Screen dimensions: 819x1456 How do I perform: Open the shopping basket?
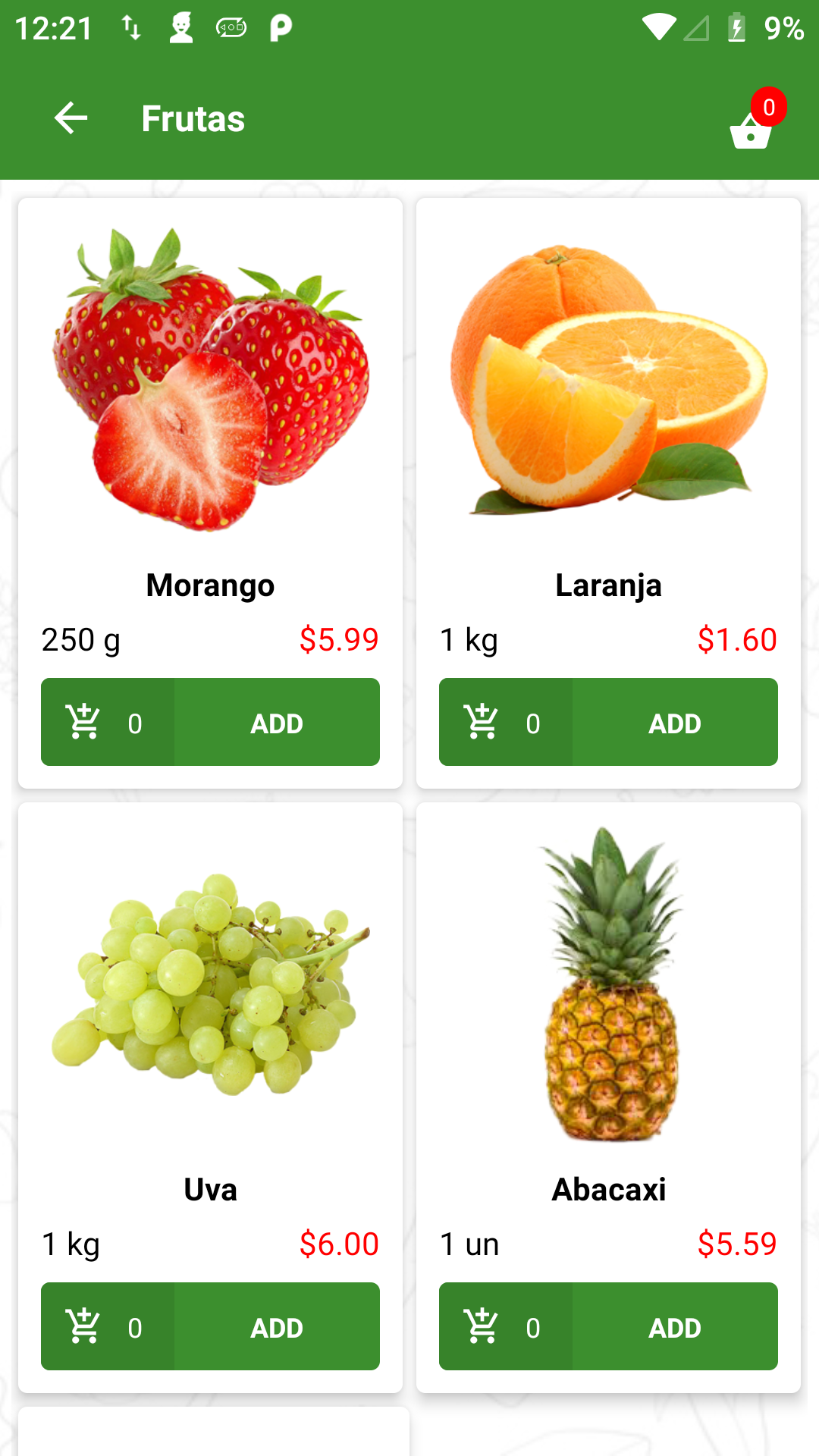pos(752,129)
